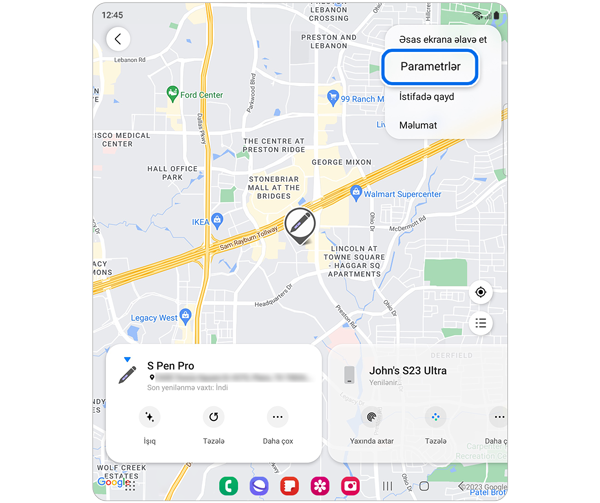Open Məlumat menu entry
Viewport: 600px width, 503px height.
point(418,125)
